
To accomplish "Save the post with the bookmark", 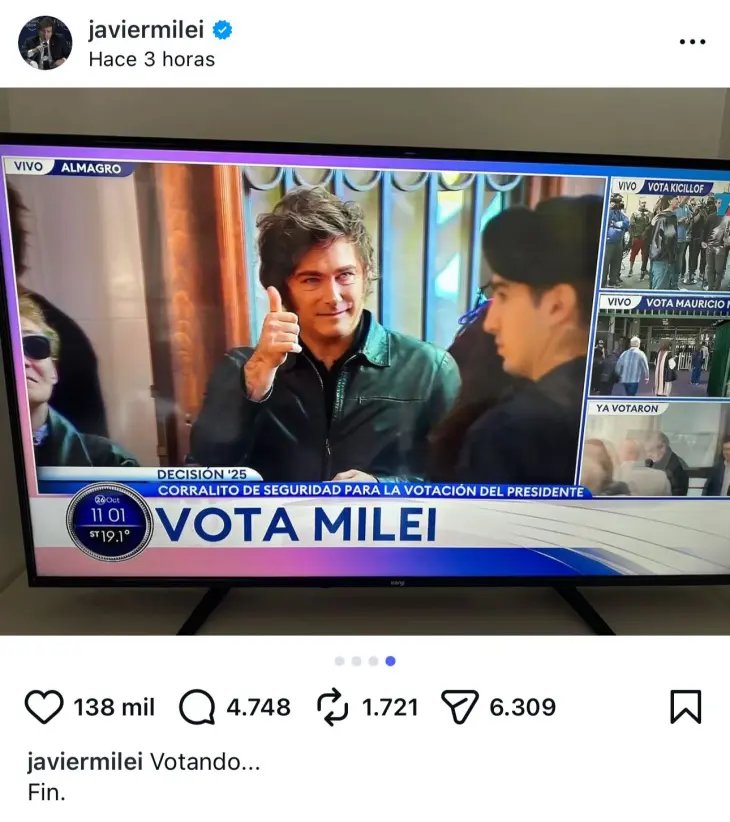I will 685,707.
